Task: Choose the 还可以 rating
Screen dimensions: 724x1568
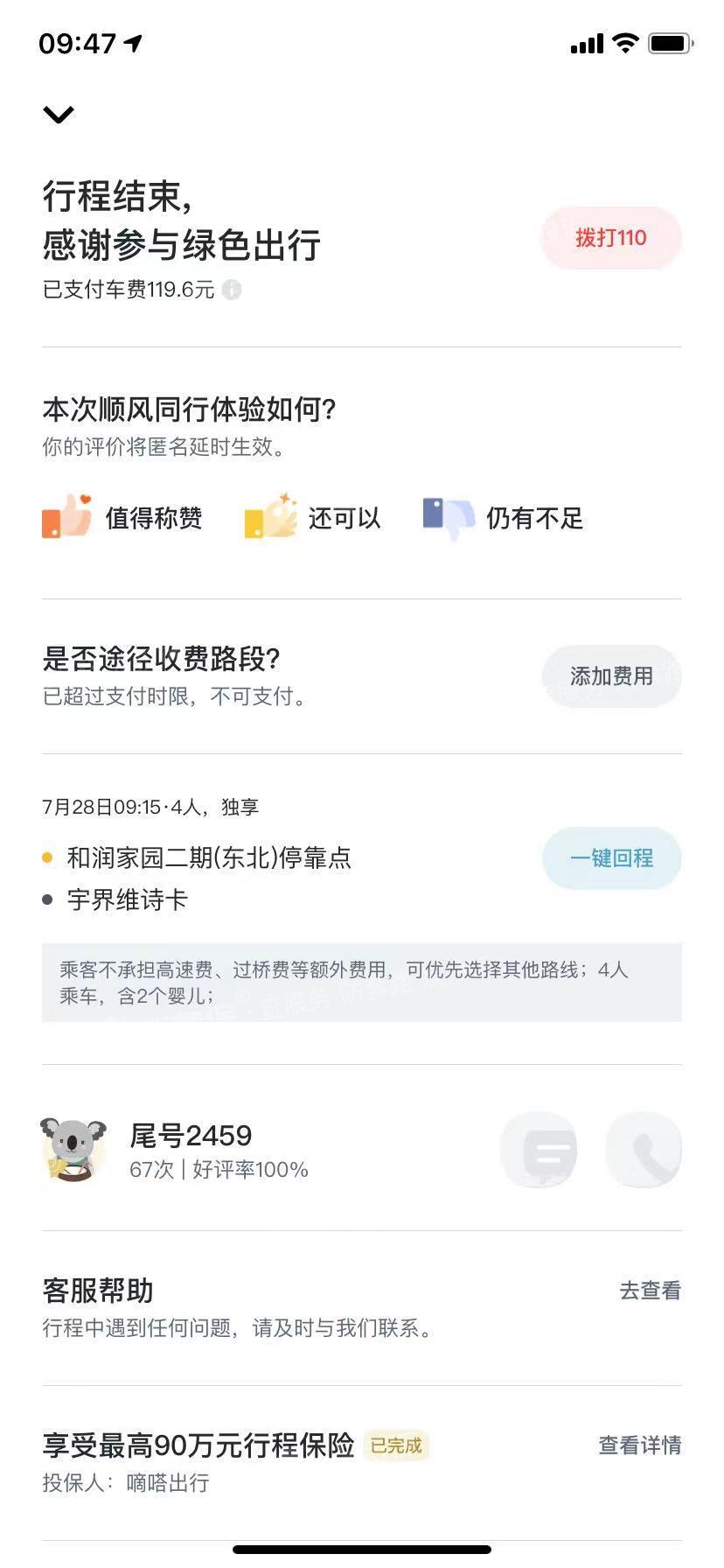Action: click(x=313, y=518)
